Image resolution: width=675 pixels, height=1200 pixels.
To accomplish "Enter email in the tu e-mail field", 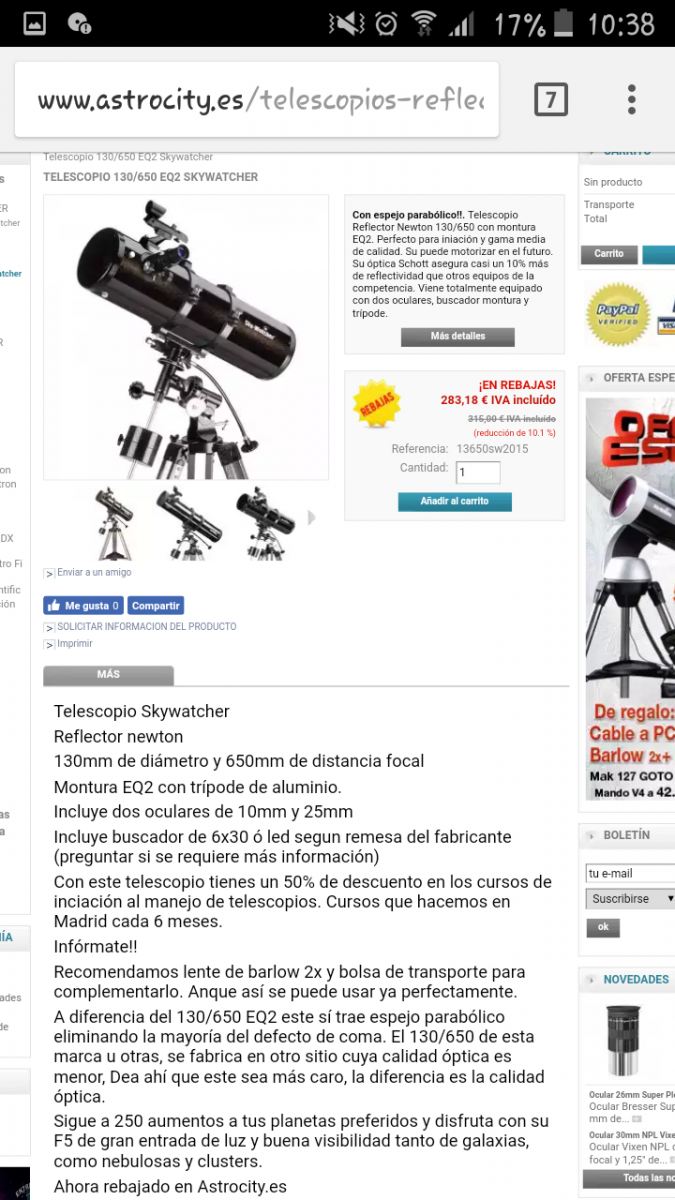I will click(630, 873).
